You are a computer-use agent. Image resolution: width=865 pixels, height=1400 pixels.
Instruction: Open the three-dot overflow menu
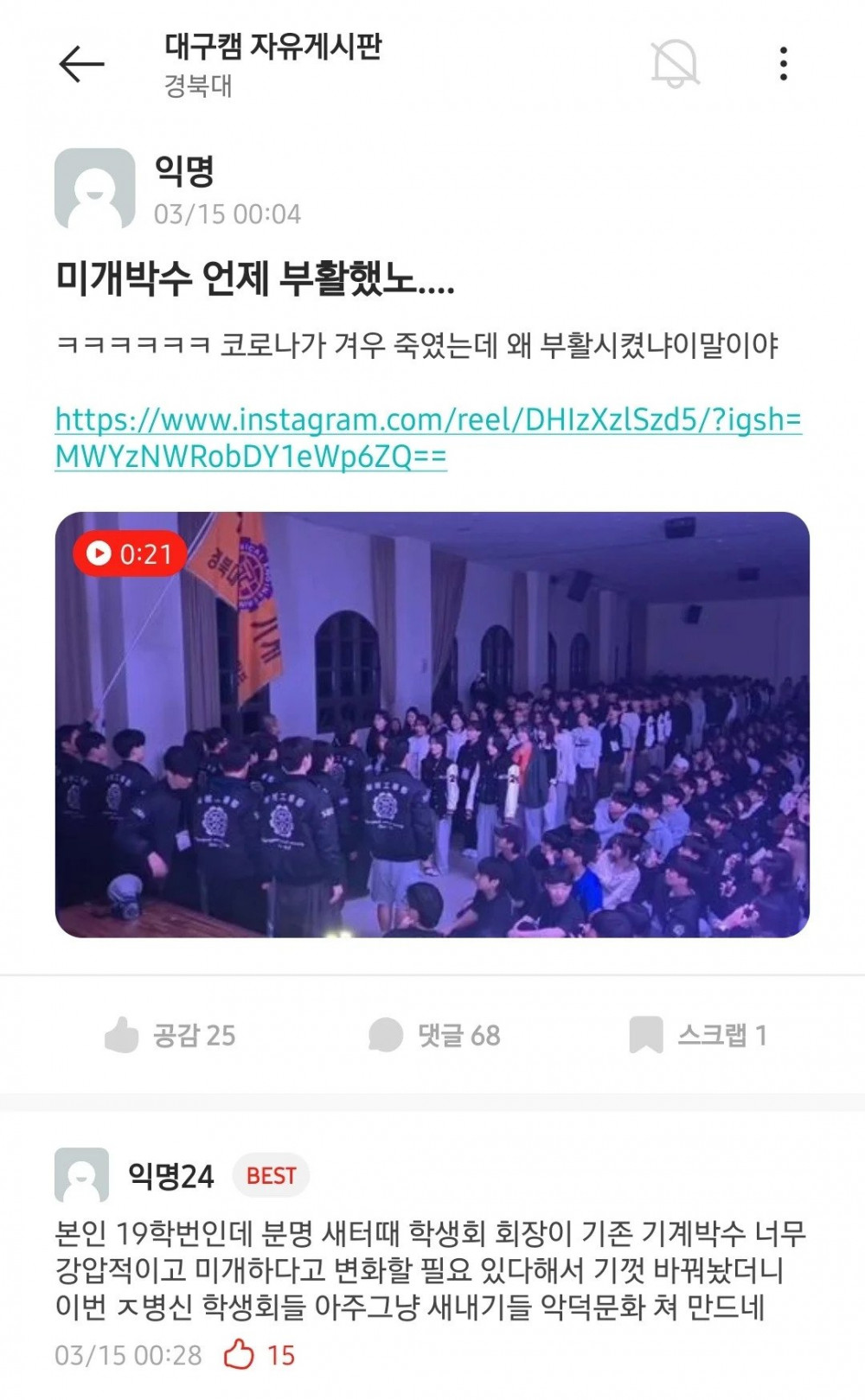point(783,64)
